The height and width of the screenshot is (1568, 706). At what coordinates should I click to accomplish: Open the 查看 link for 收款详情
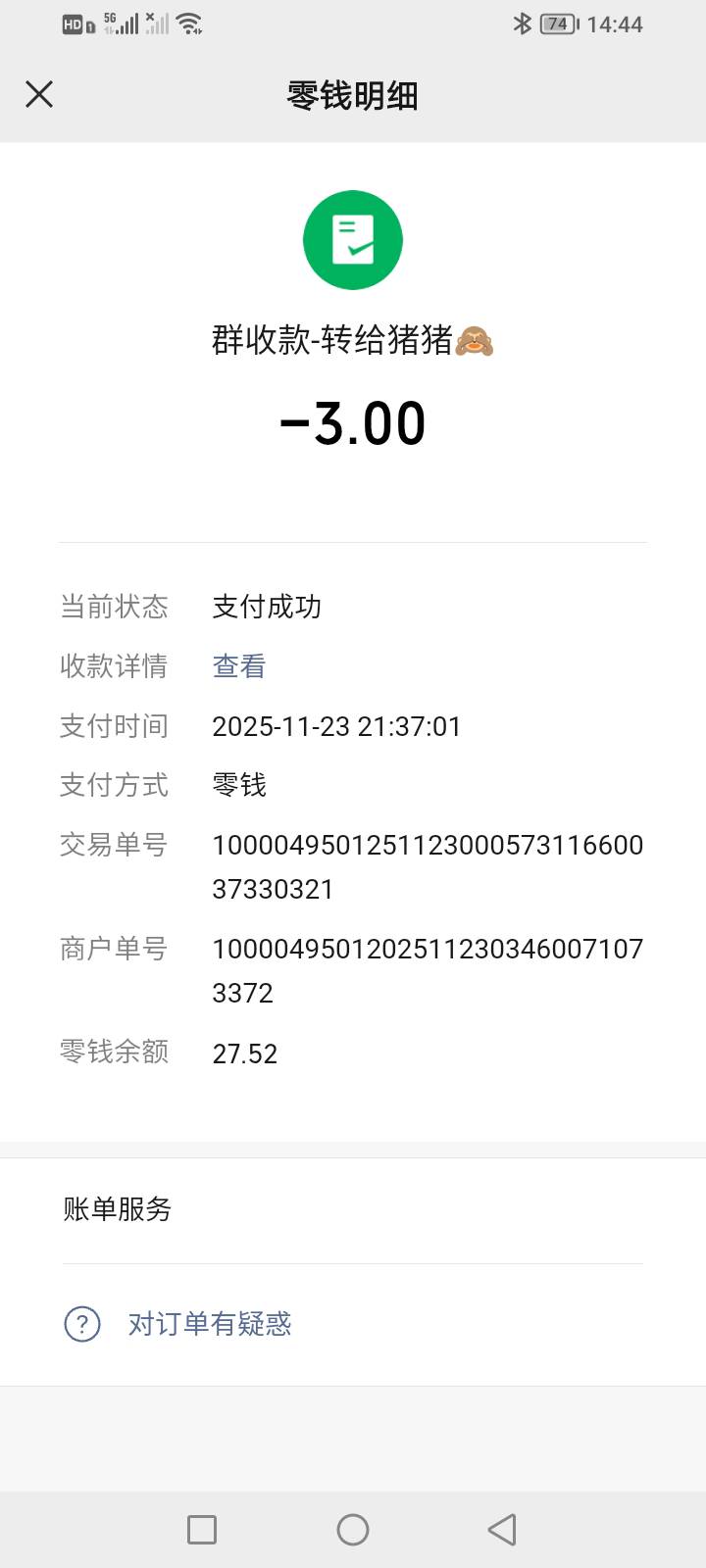point(239,666)
